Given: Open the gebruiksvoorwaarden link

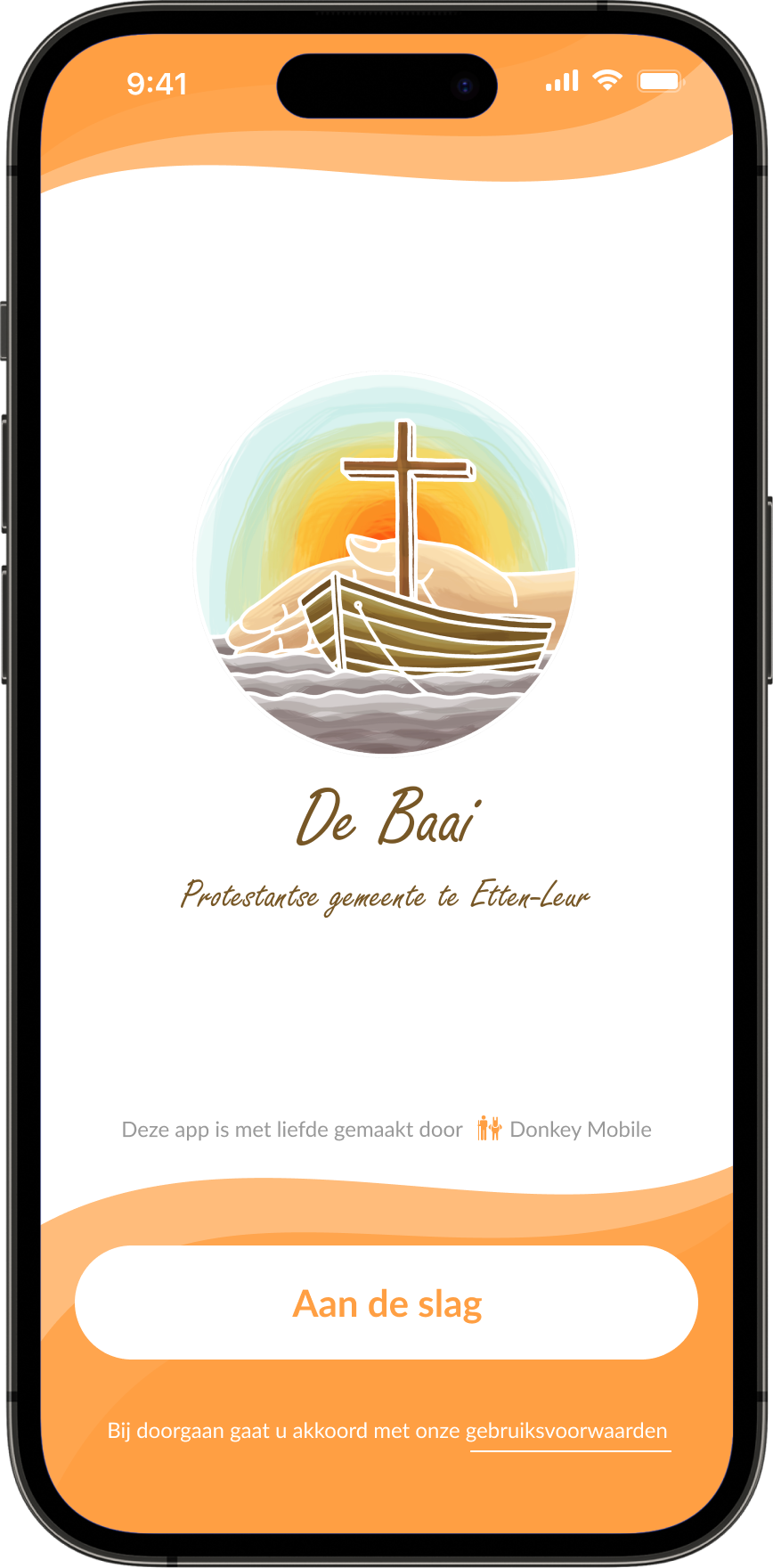Looking at the screenshot, I should pyautogui.click(x=566, y=1431).
